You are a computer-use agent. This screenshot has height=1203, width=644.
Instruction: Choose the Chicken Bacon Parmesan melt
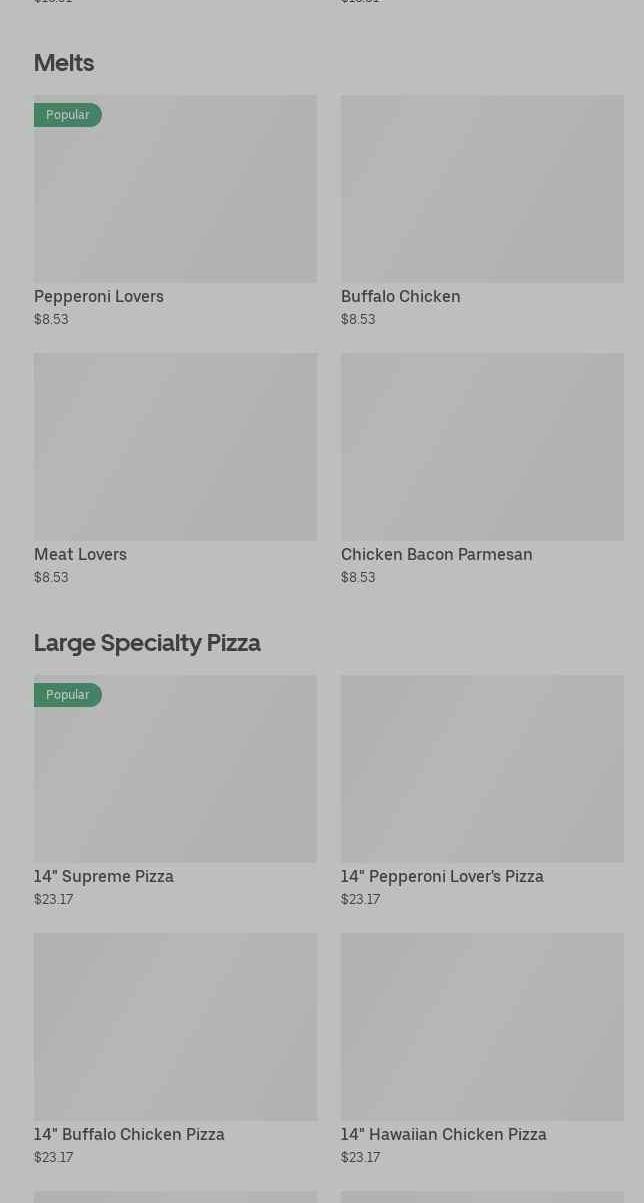482,447
